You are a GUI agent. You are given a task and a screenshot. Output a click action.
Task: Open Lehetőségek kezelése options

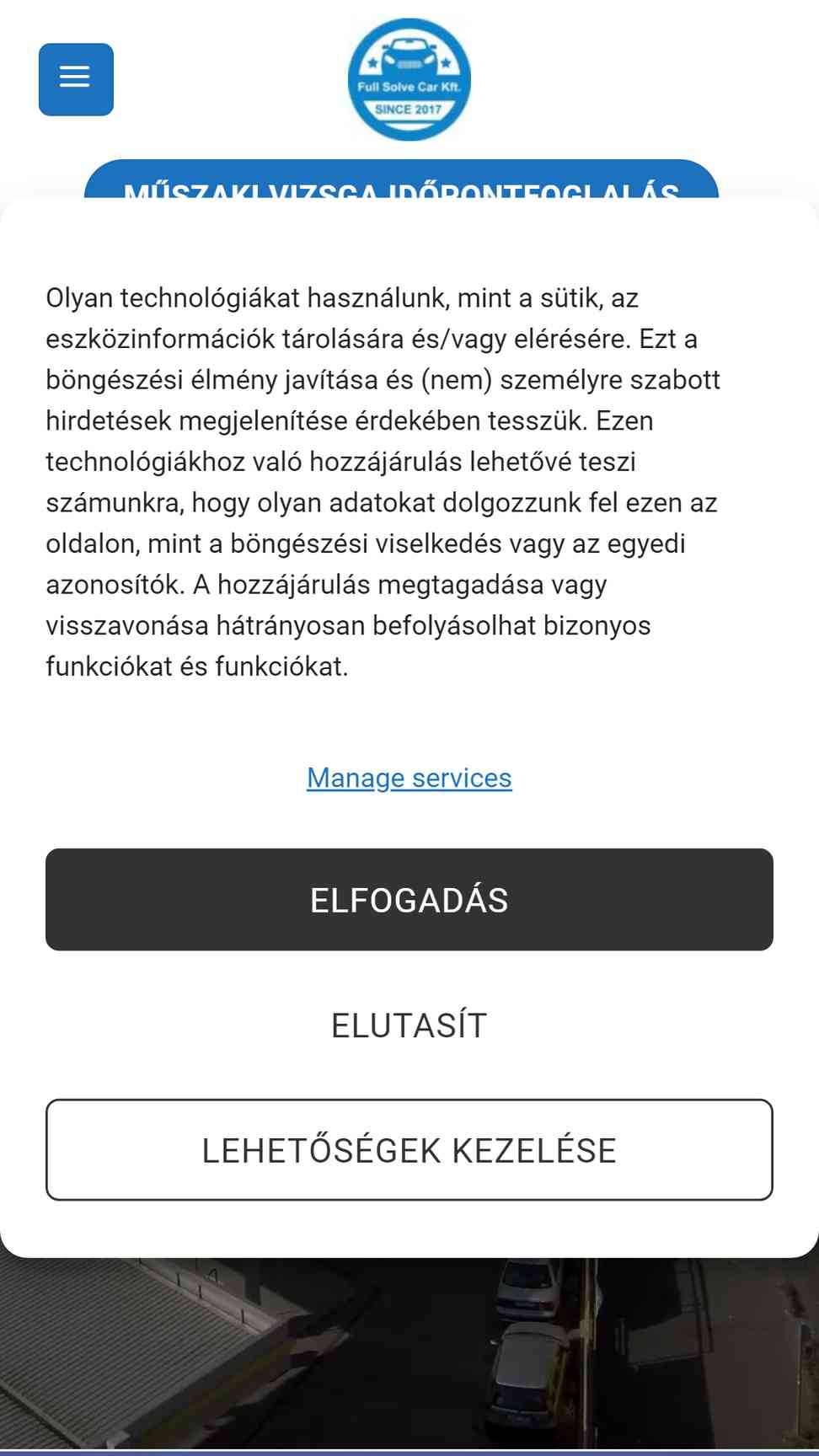coord(409,1150)
